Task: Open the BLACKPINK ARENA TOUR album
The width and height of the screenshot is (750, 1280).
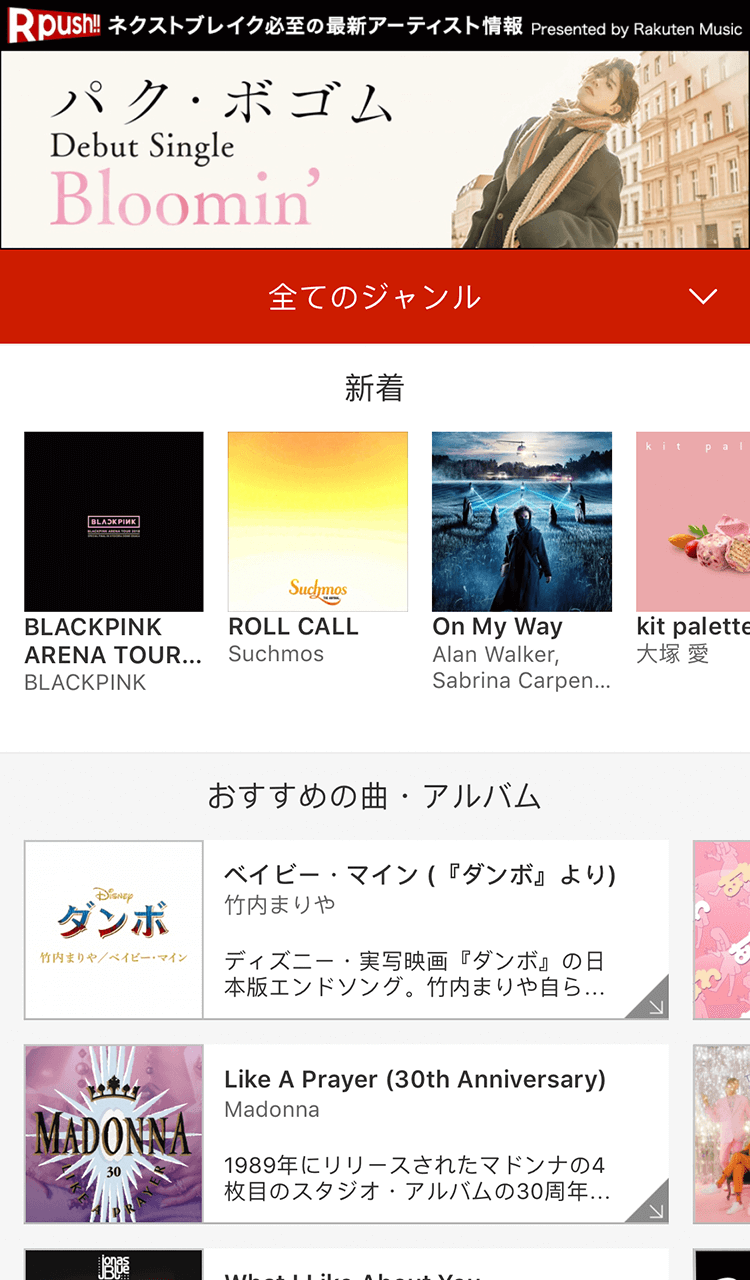Action: (114, 522)
